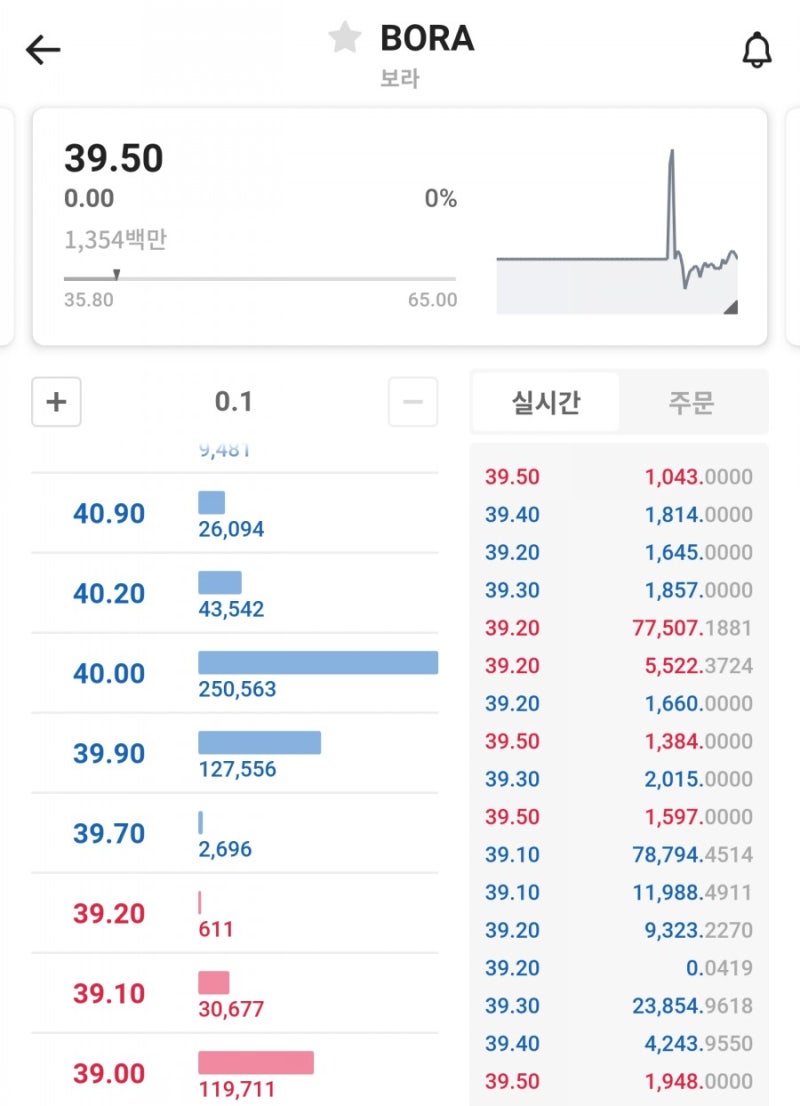The height and width of the screenshot is (1106, 800).
Task: Click the plus icon to increase tick size
Action: [x=56, y=401]
